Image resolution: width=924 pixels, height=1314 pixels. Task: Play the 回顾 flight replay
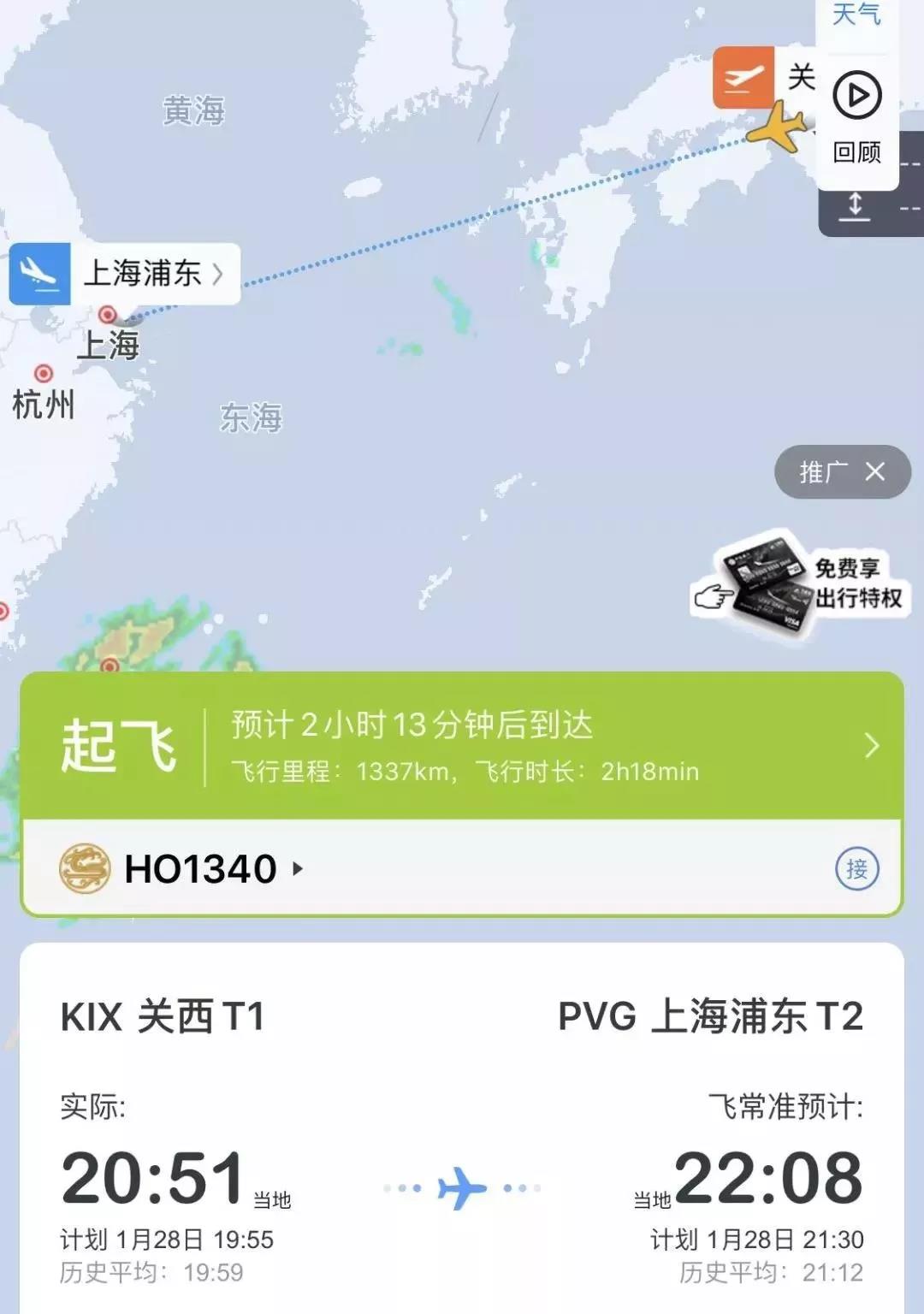coord(856,113)
